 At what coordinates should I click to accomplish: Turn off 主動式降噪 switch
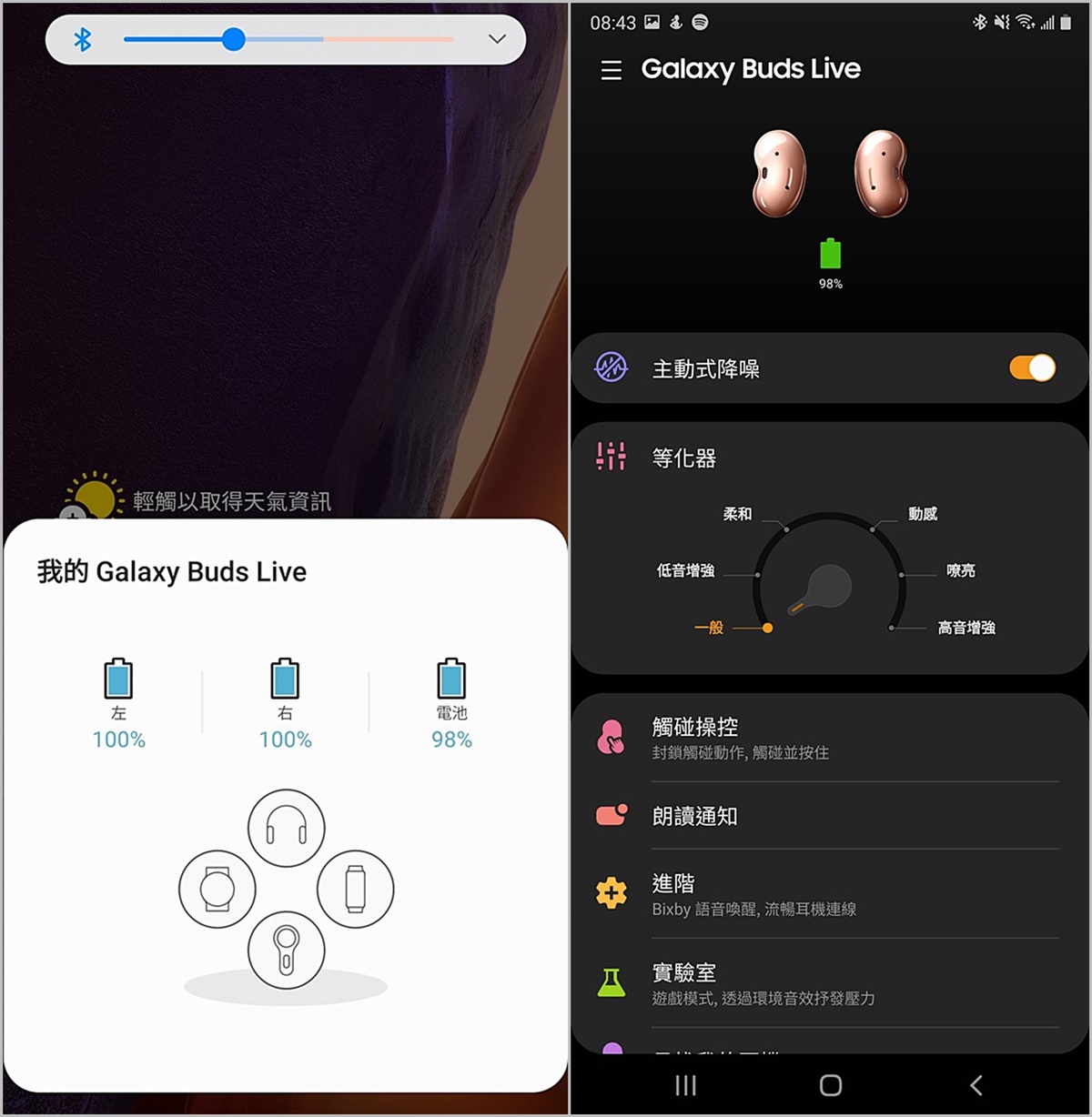[x=1032, y=367]
